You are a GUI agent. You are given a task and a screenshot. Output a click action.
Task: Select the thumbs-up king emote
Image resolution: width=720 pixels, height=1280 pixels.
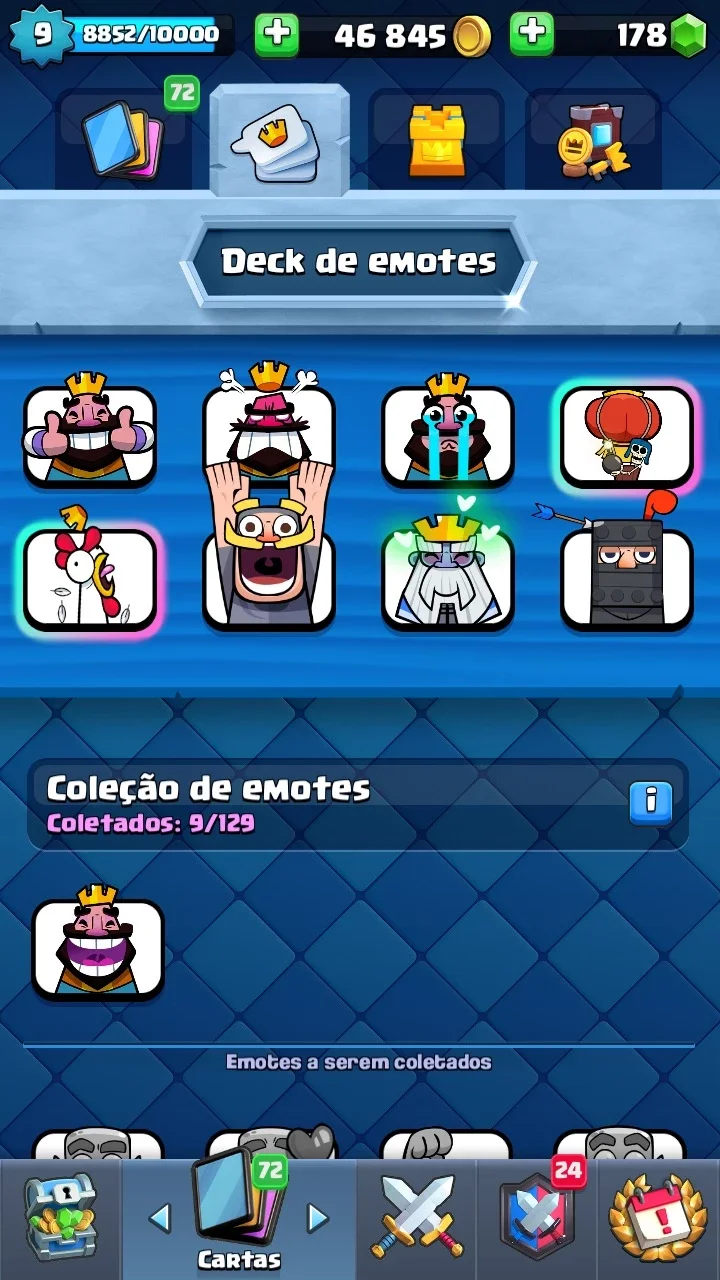(90, 432)
